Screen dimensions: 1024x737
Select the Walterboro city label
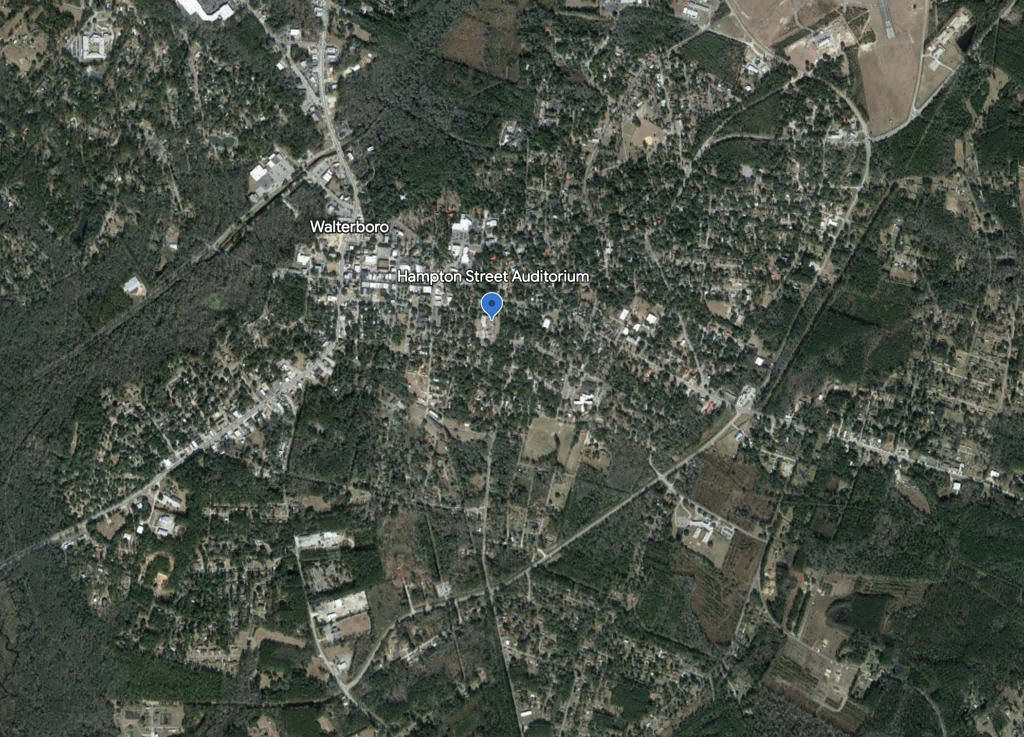pyautogui.click(x=348, y=227)
